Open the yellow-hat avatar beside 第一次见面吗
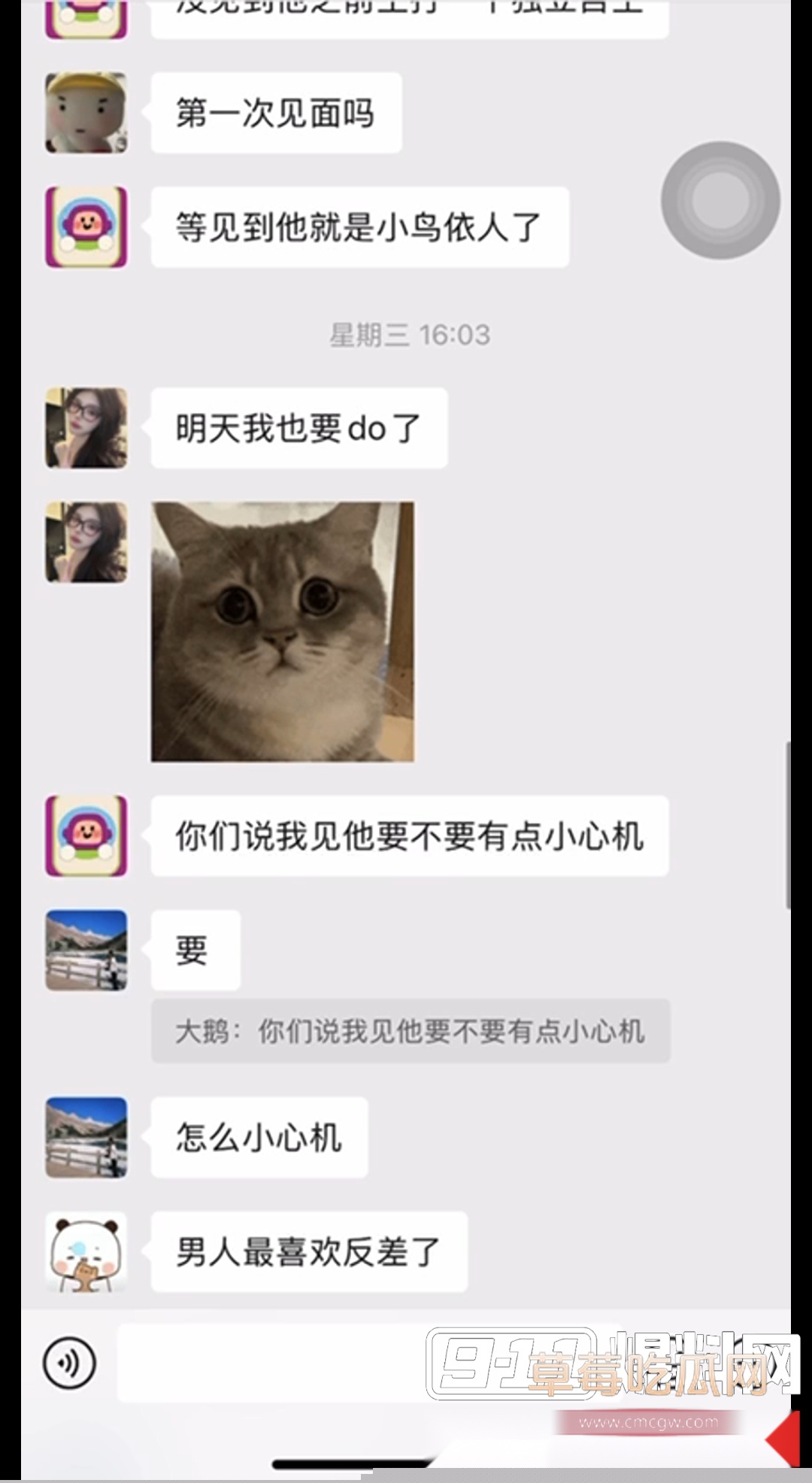The image size is (812, 1483). [x=86, y=111]
